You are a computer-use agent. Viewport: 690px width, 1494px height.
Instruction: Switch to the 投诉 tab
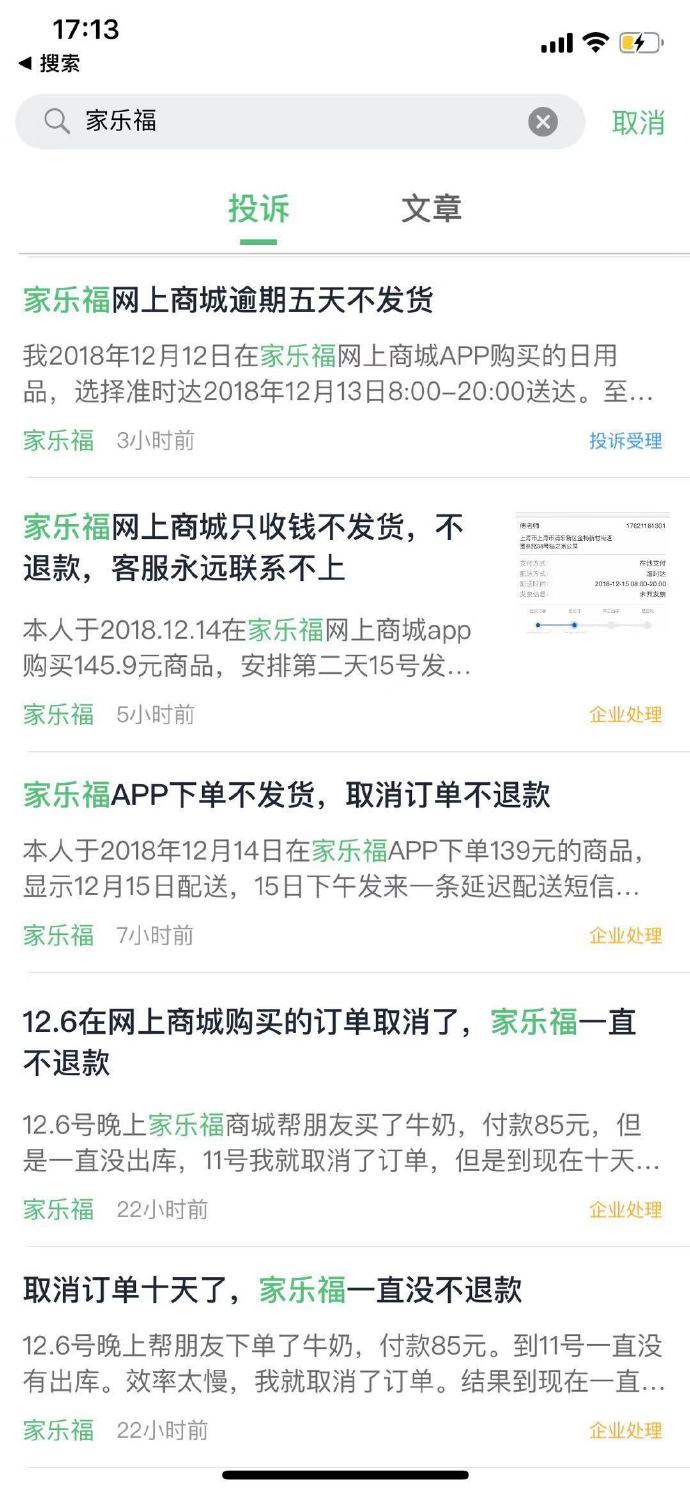tap(258, 209)
